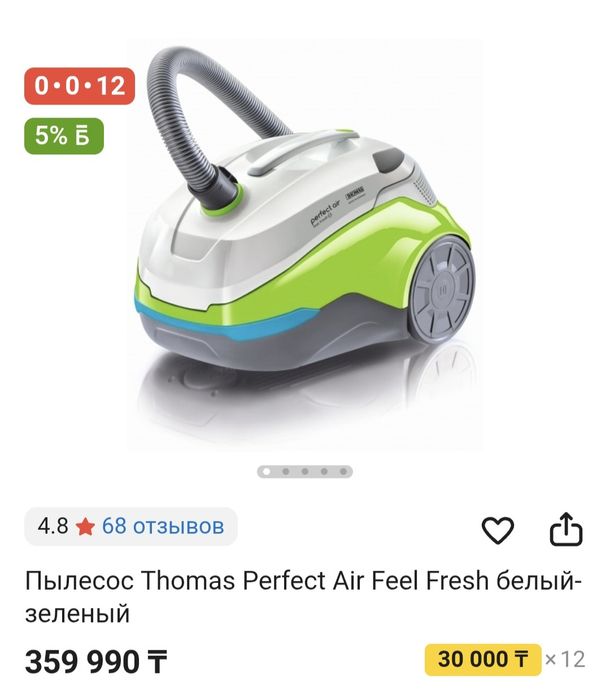Open the 68 отзывов reviews link
Viewport: 610px width, 700px height.
(x=163, y=526)
